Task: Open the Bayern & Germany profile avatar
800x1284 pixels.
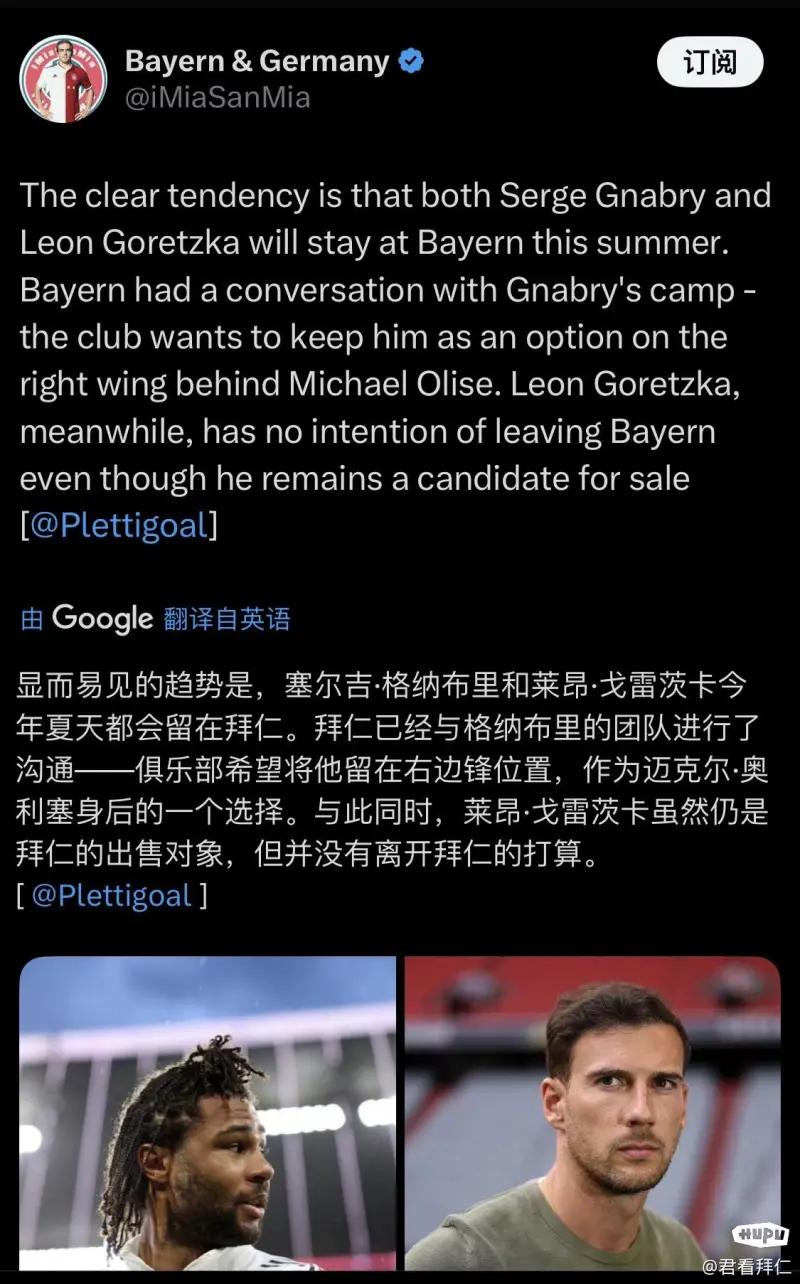Action: 63,79
